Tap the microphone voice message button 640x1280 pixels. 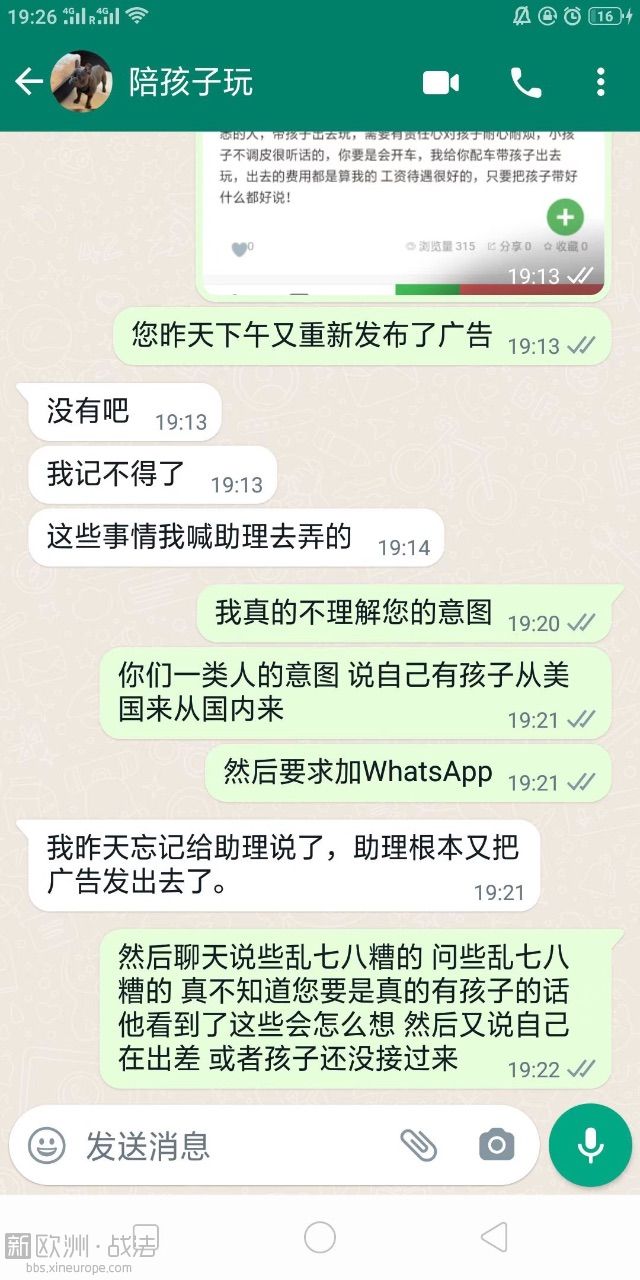tap(590, 1145)
